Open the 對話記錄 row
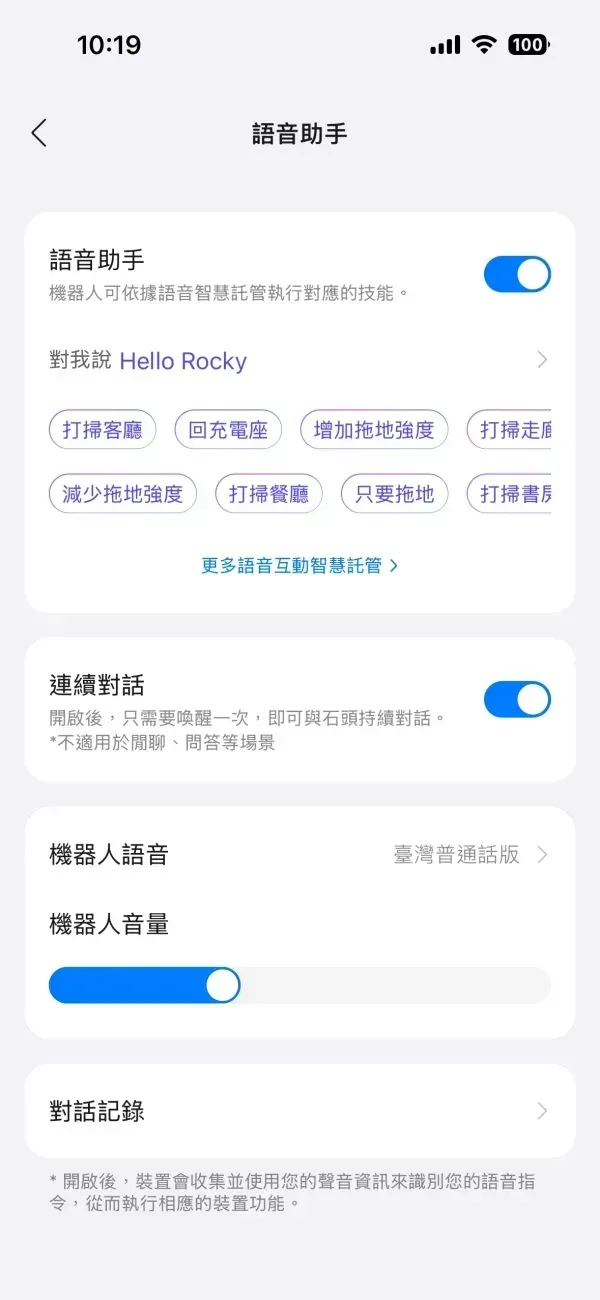Screen dimensions: 600x1300 click(300, 1111)
